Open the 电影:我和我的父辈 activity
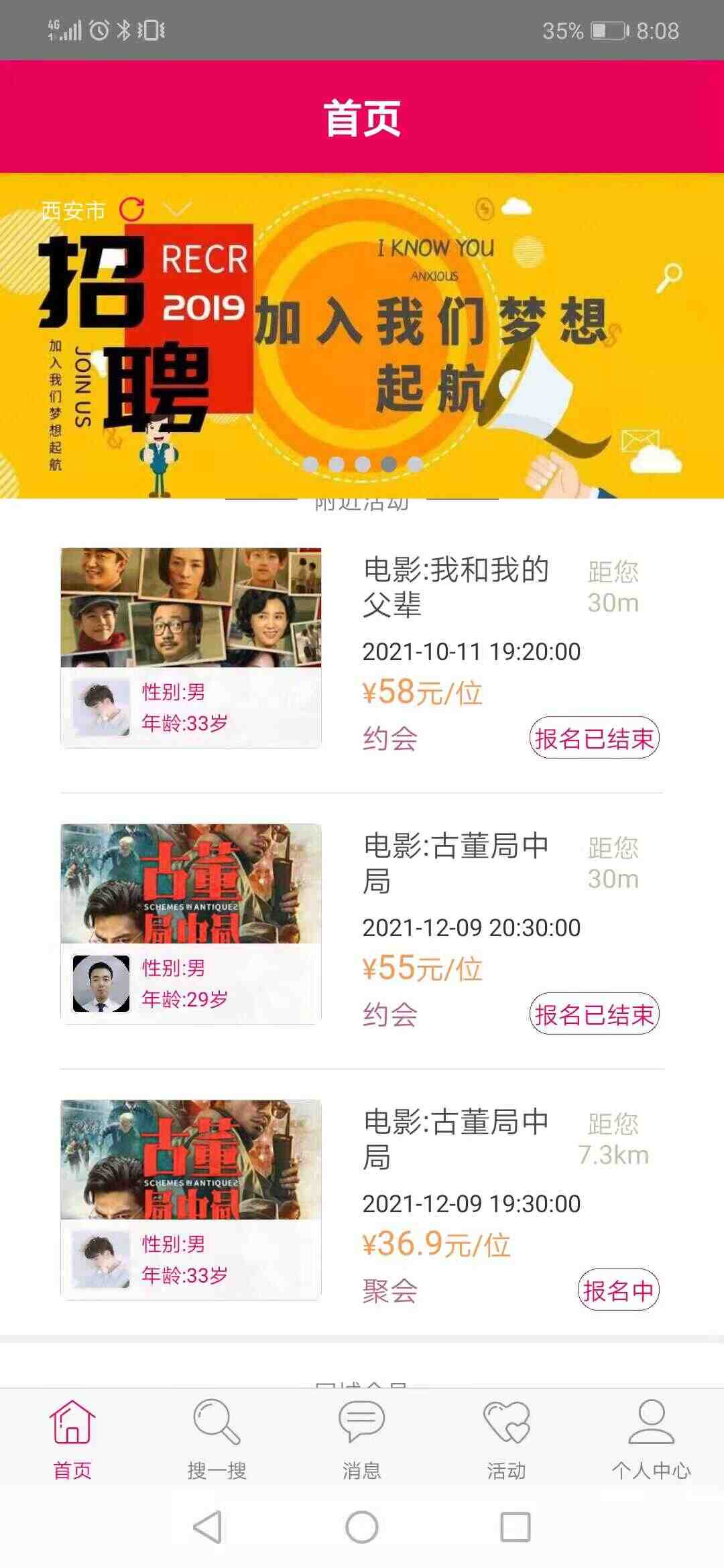Screen dimensions: 724x1568 pyautogui.click(x=362, y=649)
